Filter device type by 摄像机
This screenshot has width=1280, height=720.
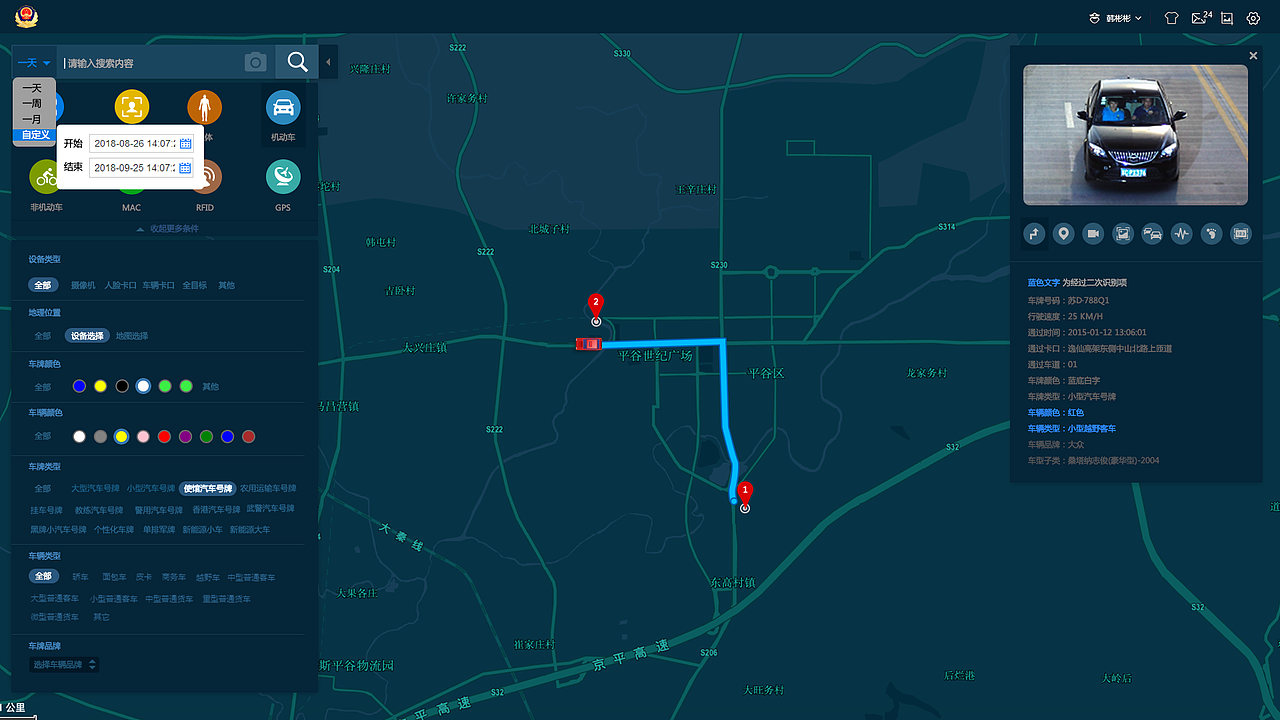coord(83,285)
